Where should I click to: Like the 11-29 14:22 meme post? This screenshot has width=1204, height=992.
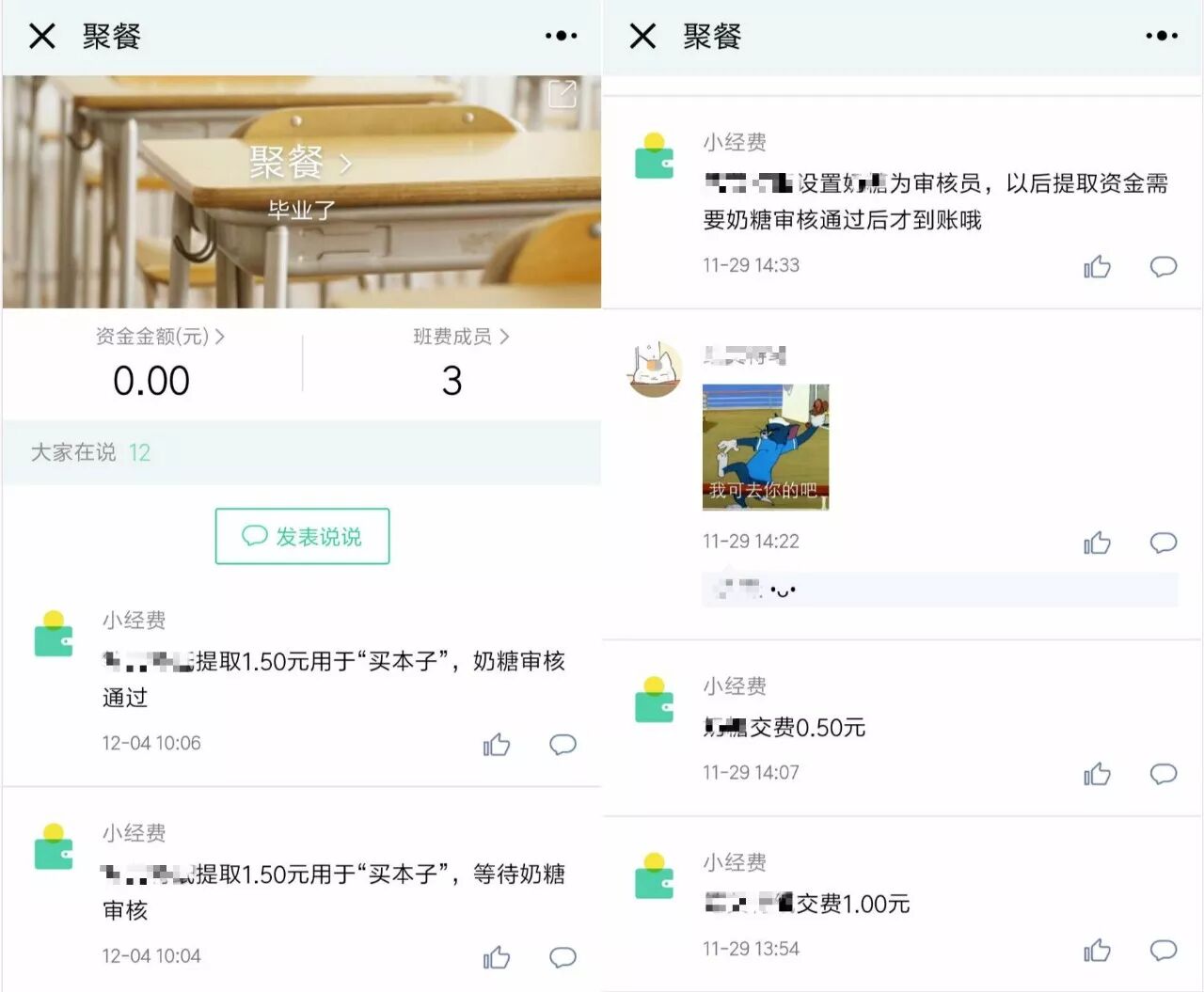pos(1097,543)
